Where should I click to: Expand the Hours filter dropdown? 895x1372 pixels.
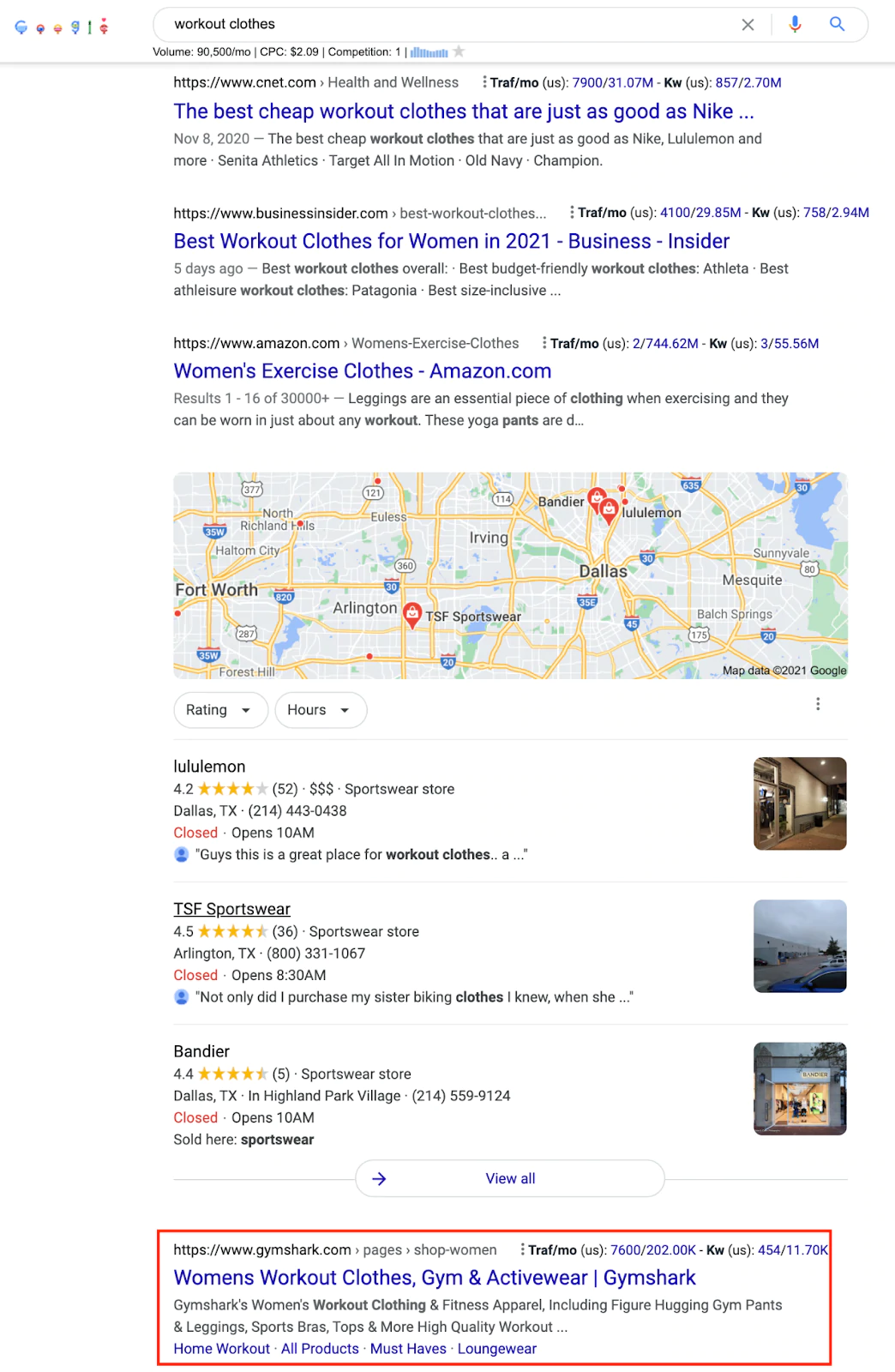[x=320, y=710]
